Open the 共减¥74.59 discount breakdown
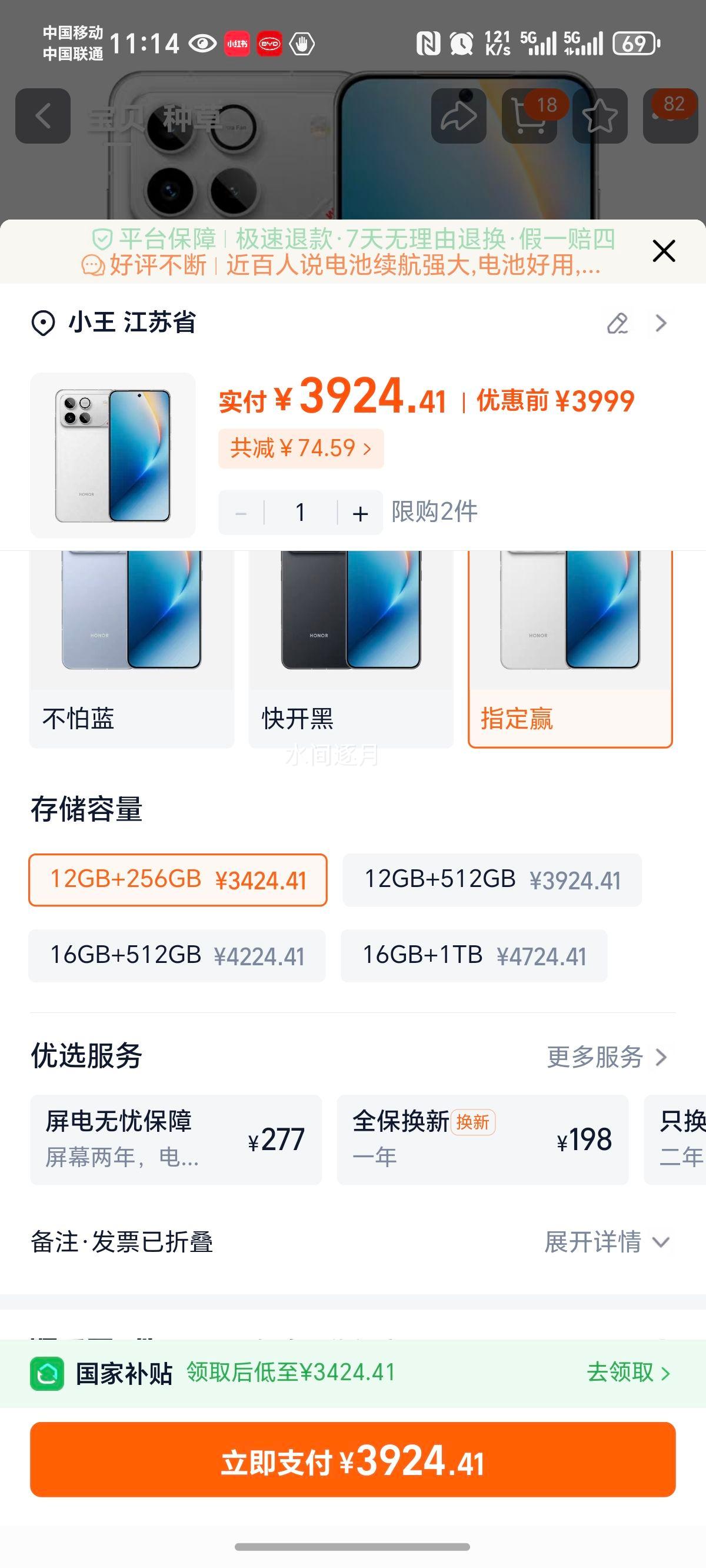Viewport: 706px width, 1568px height. (300, 448)
